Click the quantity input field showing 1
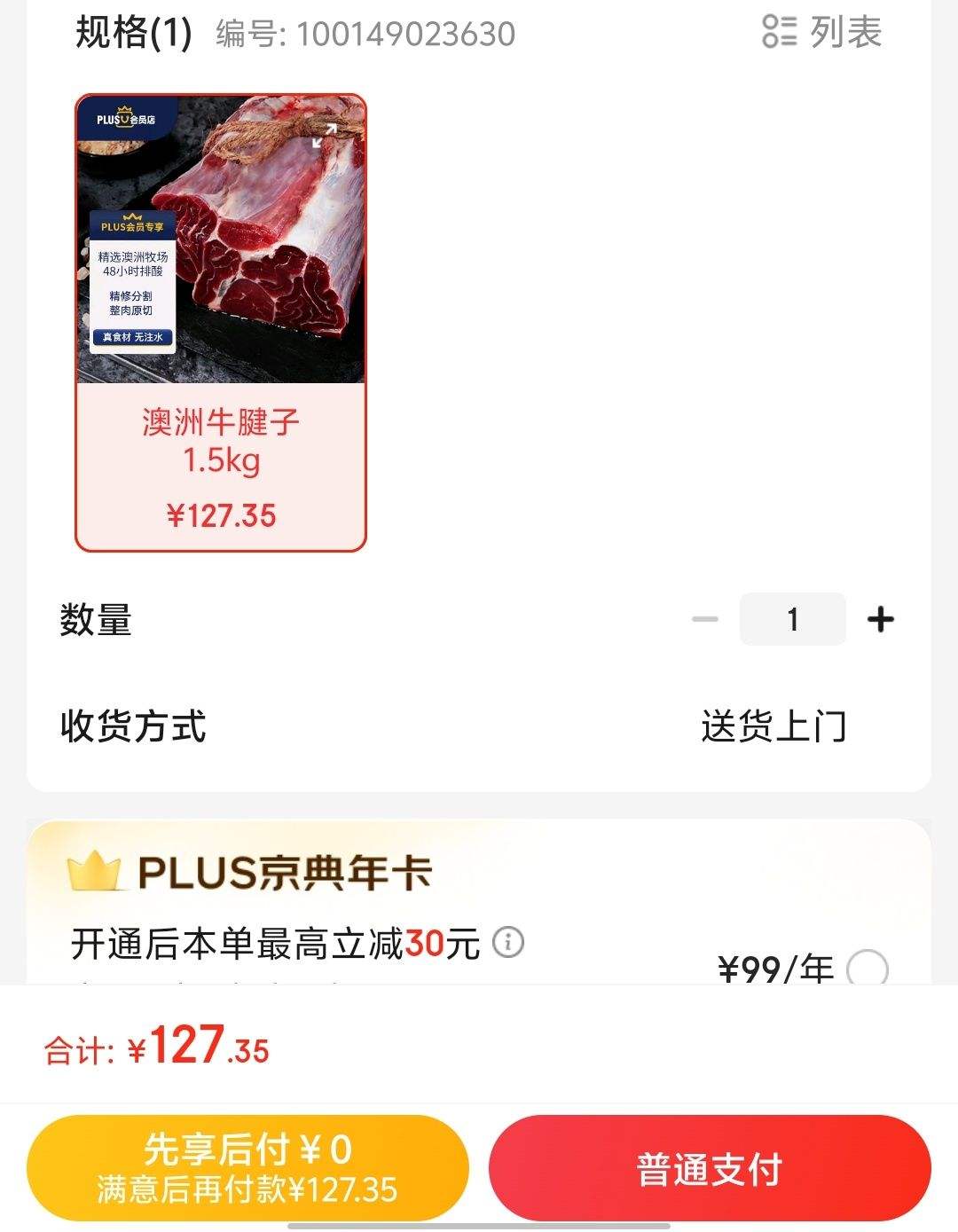This screenshot has height=1232, width=958. pos(792,619)
